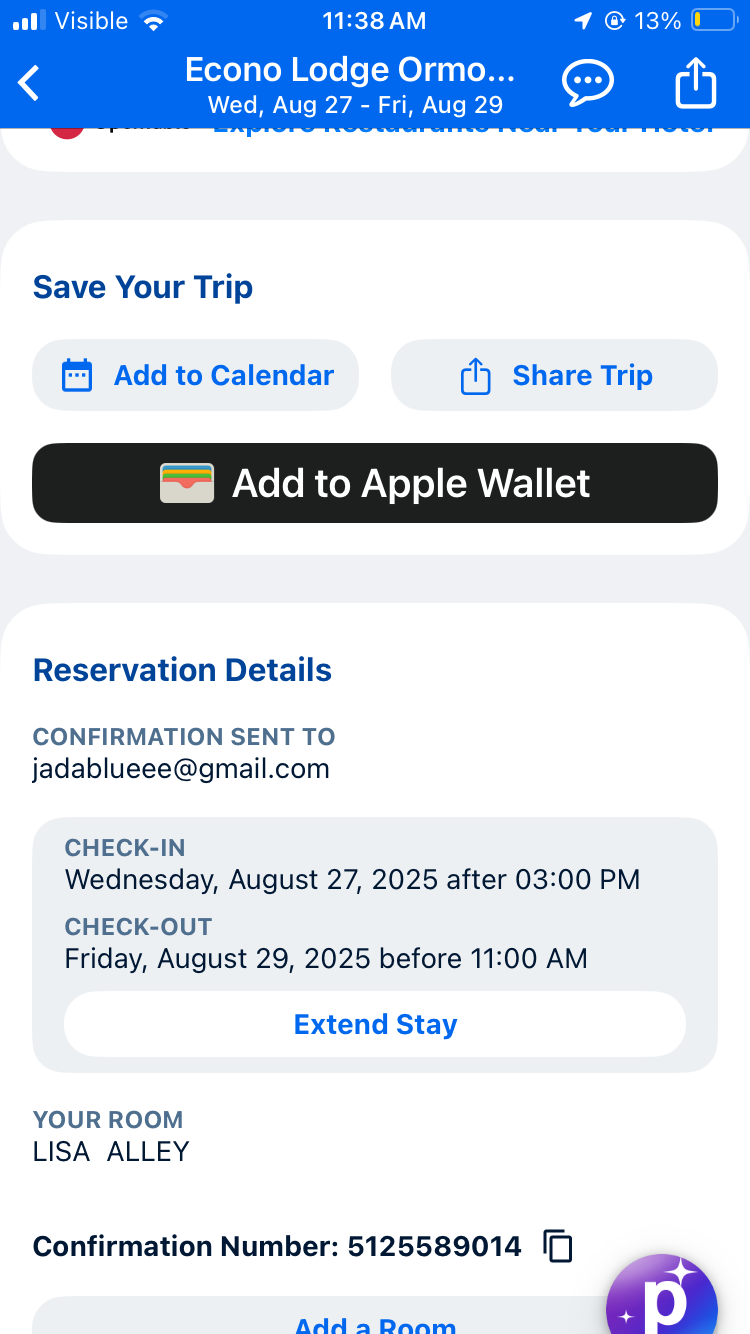Tap Extend Stay
The image size is (750, 1334).
click(375, 1024)
